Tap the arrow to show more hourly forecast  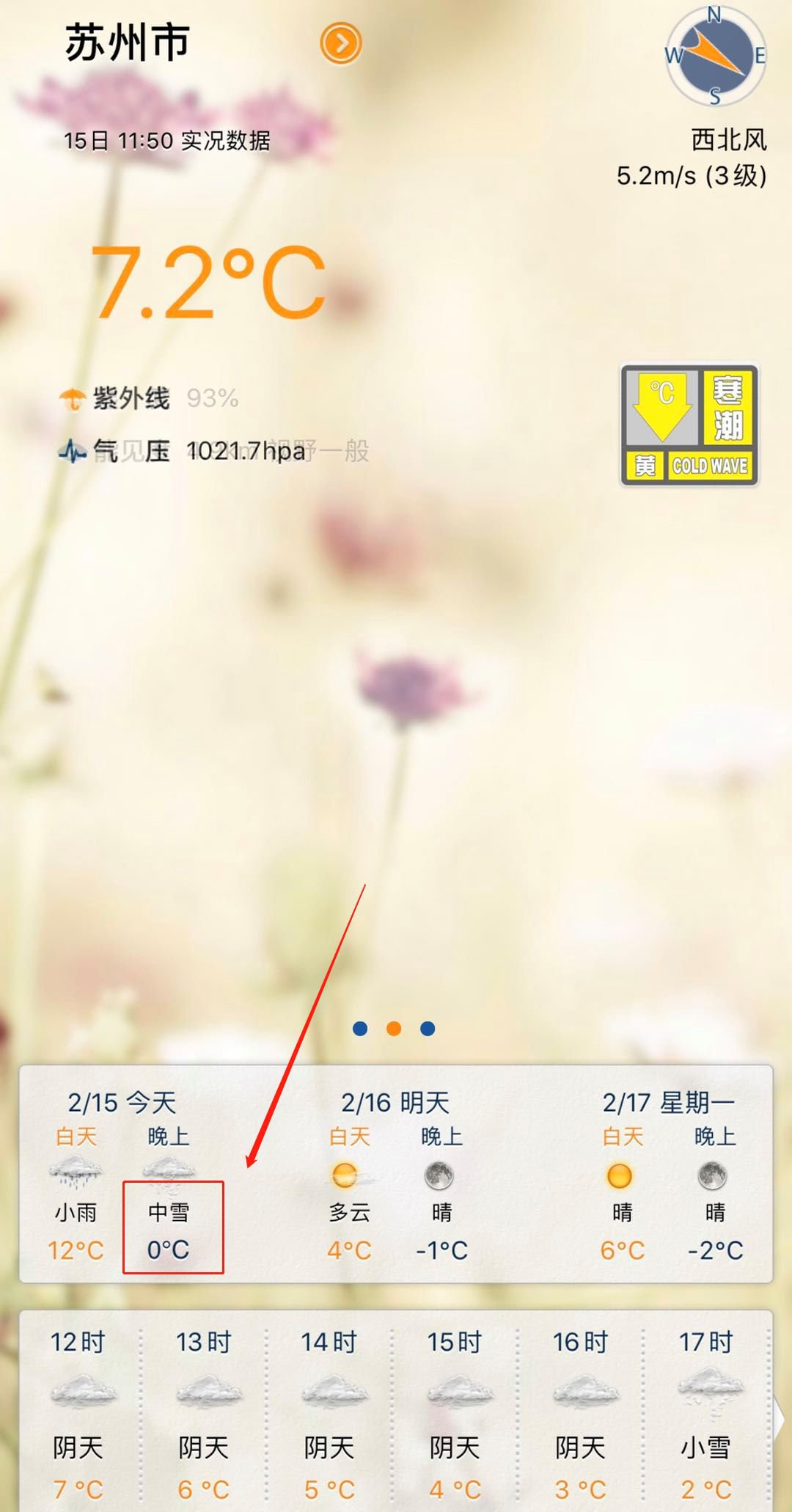click(x=779, y=1419)
